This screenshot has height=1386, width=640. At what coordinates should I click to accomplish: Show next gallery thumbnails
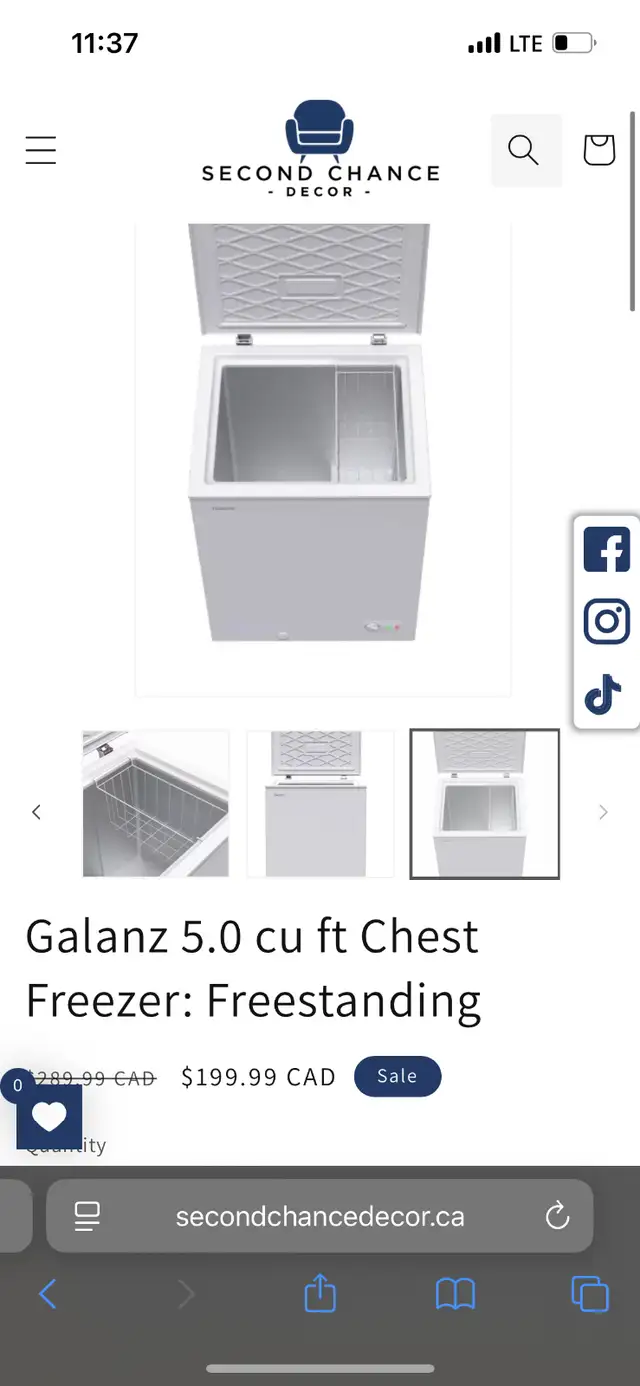tap(603, 812)
